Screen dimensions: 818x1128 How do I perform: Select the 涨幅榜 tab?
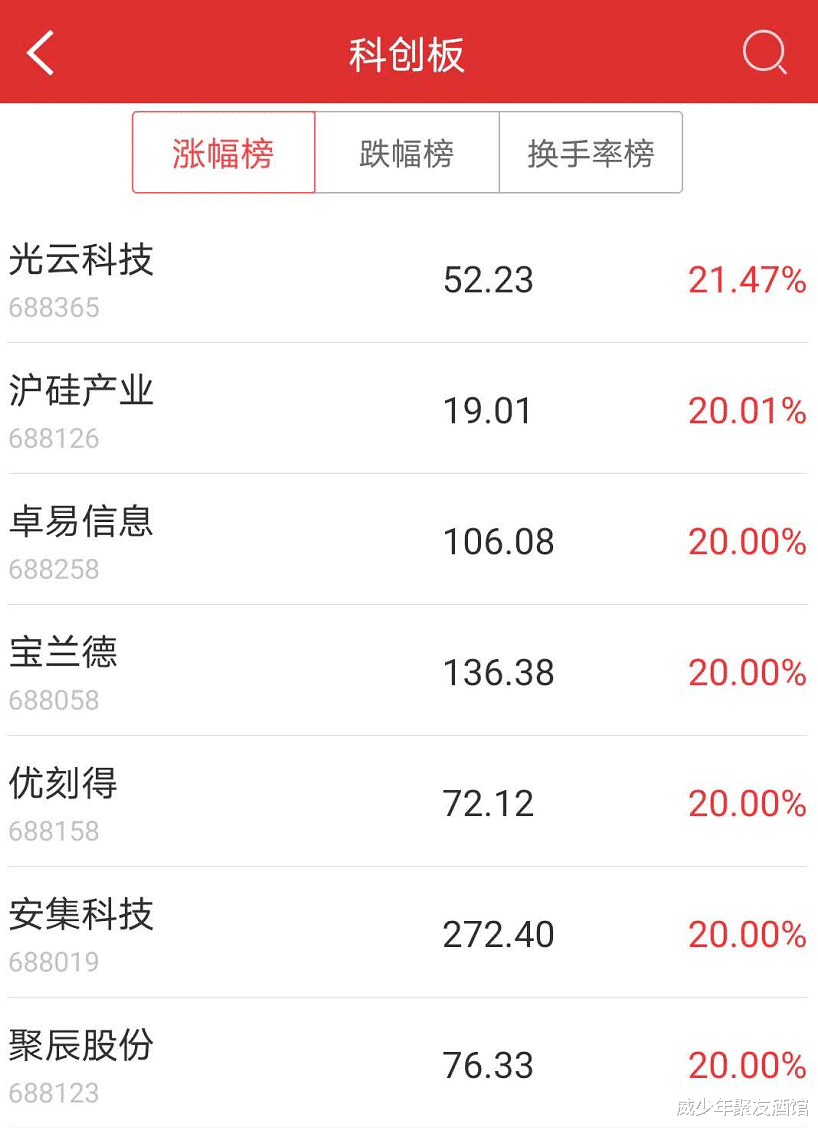pos(223,152)
